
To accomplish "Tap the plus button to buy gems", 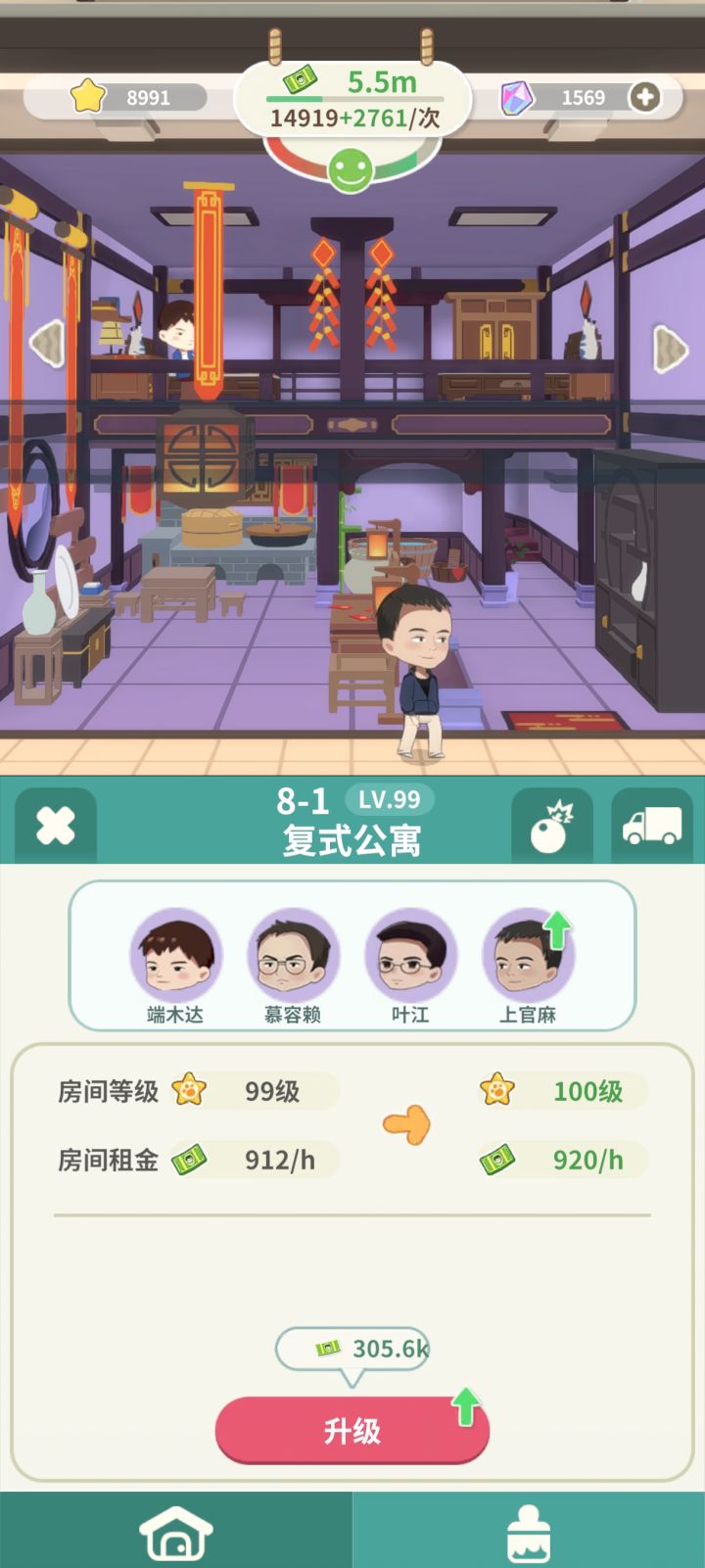I will point(644,96).
